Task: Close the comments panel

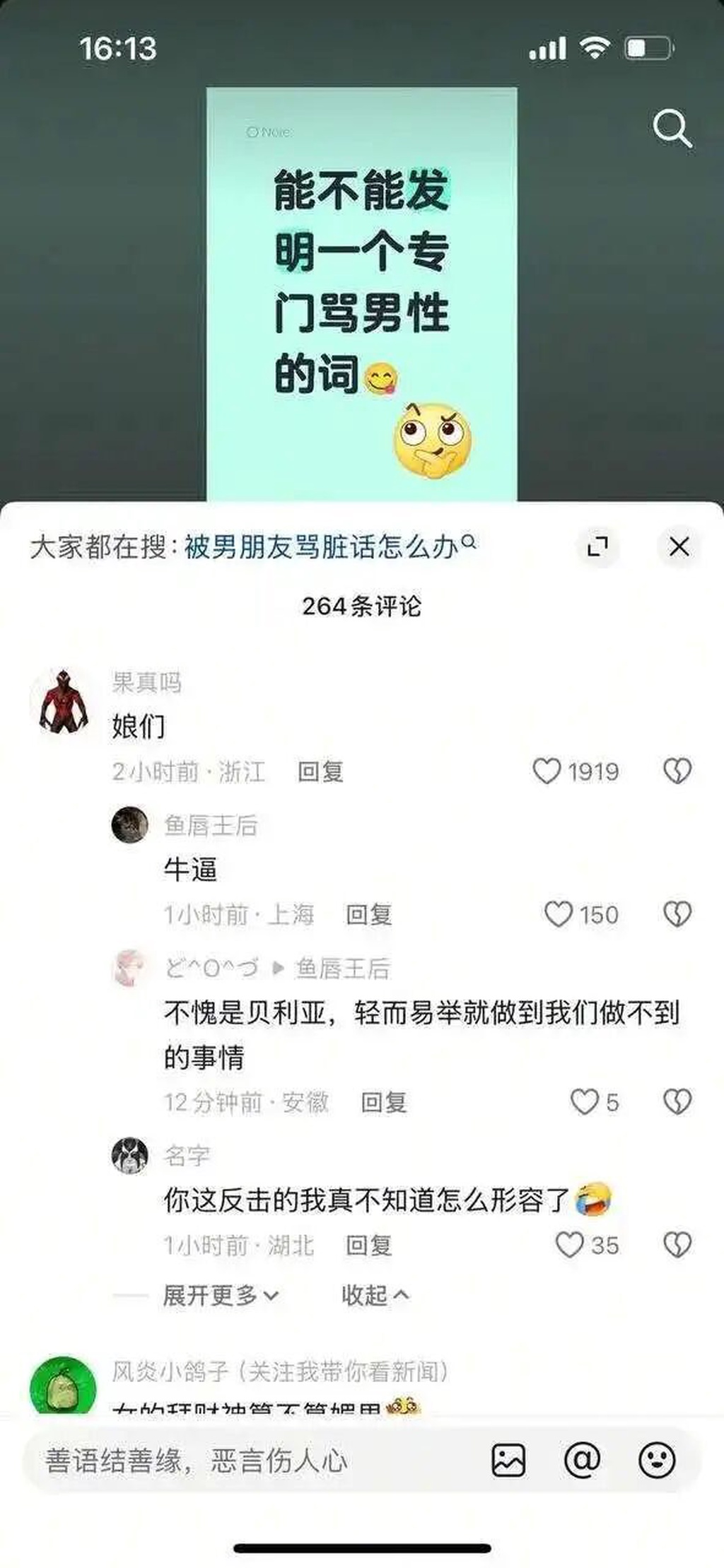Action: pos(679,546)
